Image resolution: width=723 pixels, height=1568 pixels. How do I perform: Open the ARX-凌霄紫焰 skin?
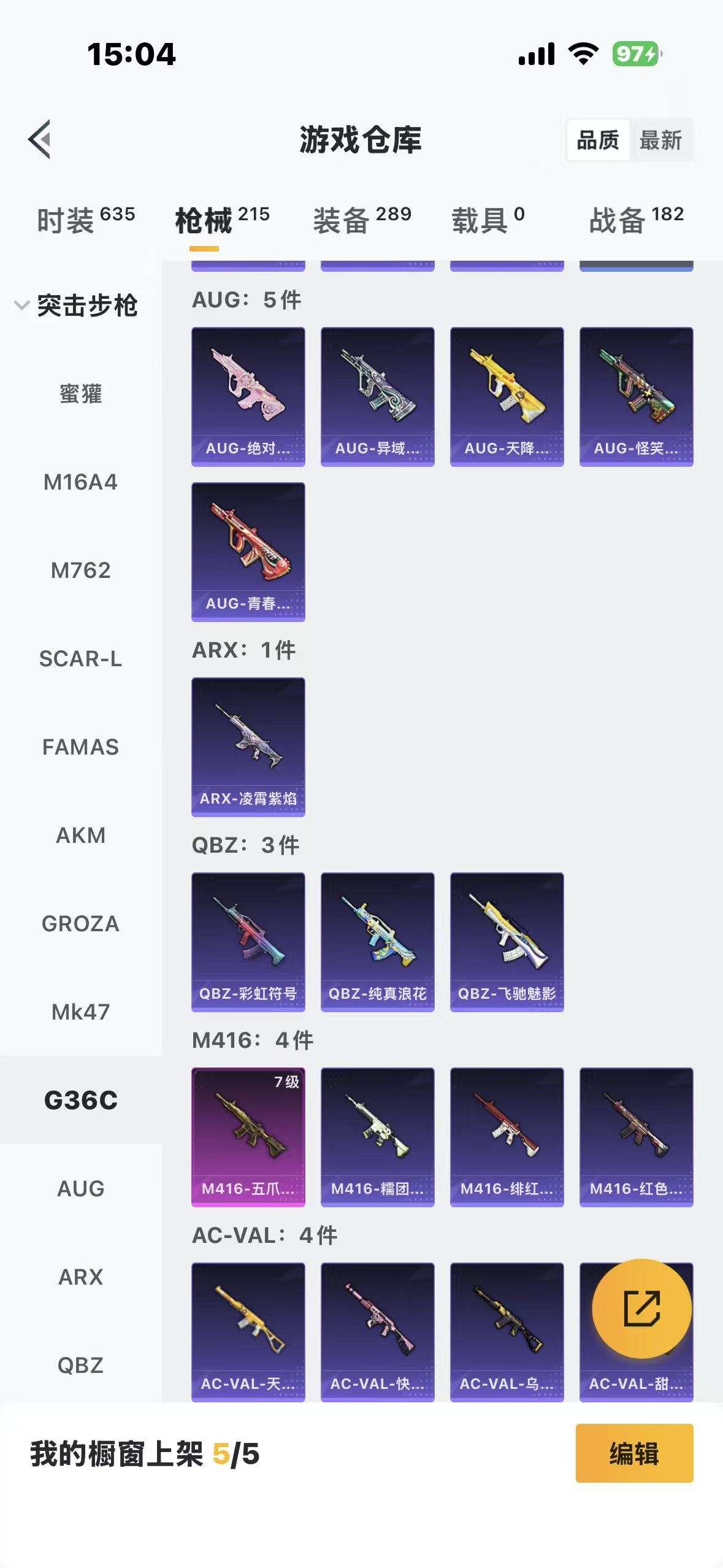[x=248, y=747]
